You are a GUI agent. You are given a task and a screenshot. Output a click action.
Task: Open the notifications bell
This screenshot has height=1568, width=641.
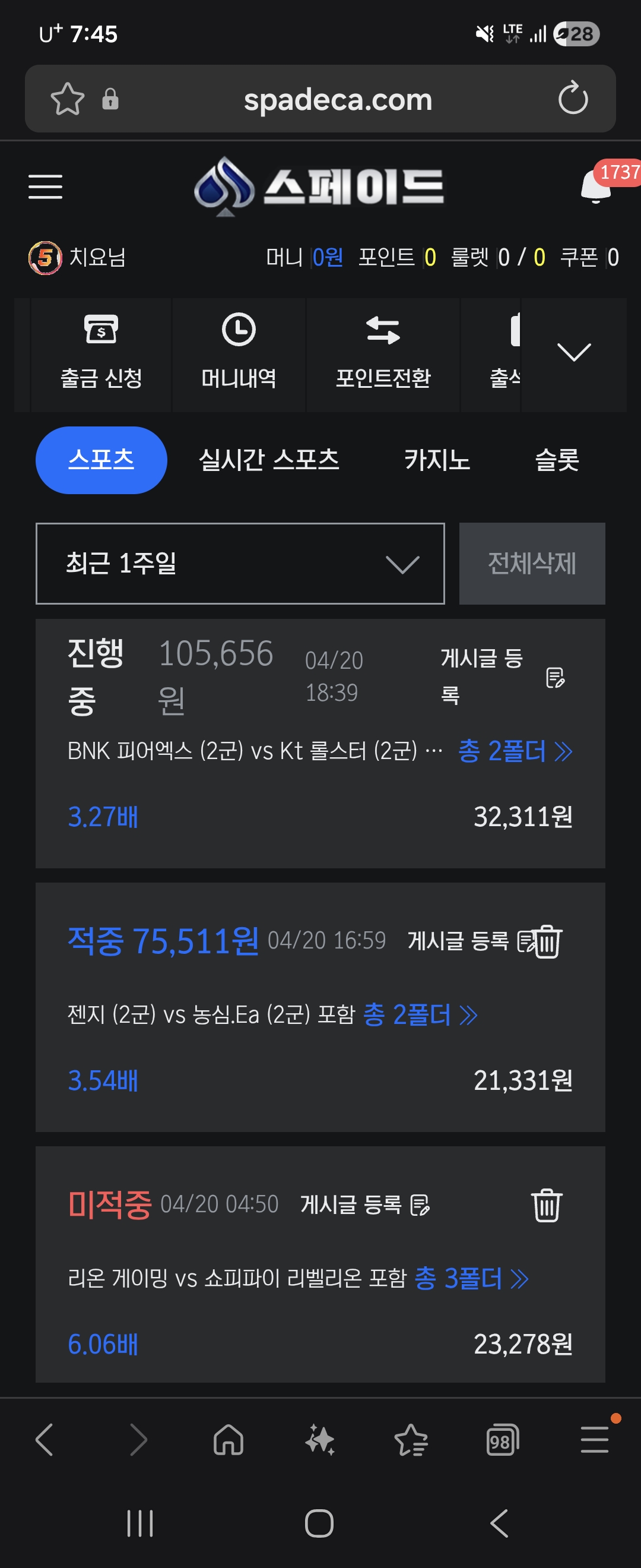coord(596,186)
